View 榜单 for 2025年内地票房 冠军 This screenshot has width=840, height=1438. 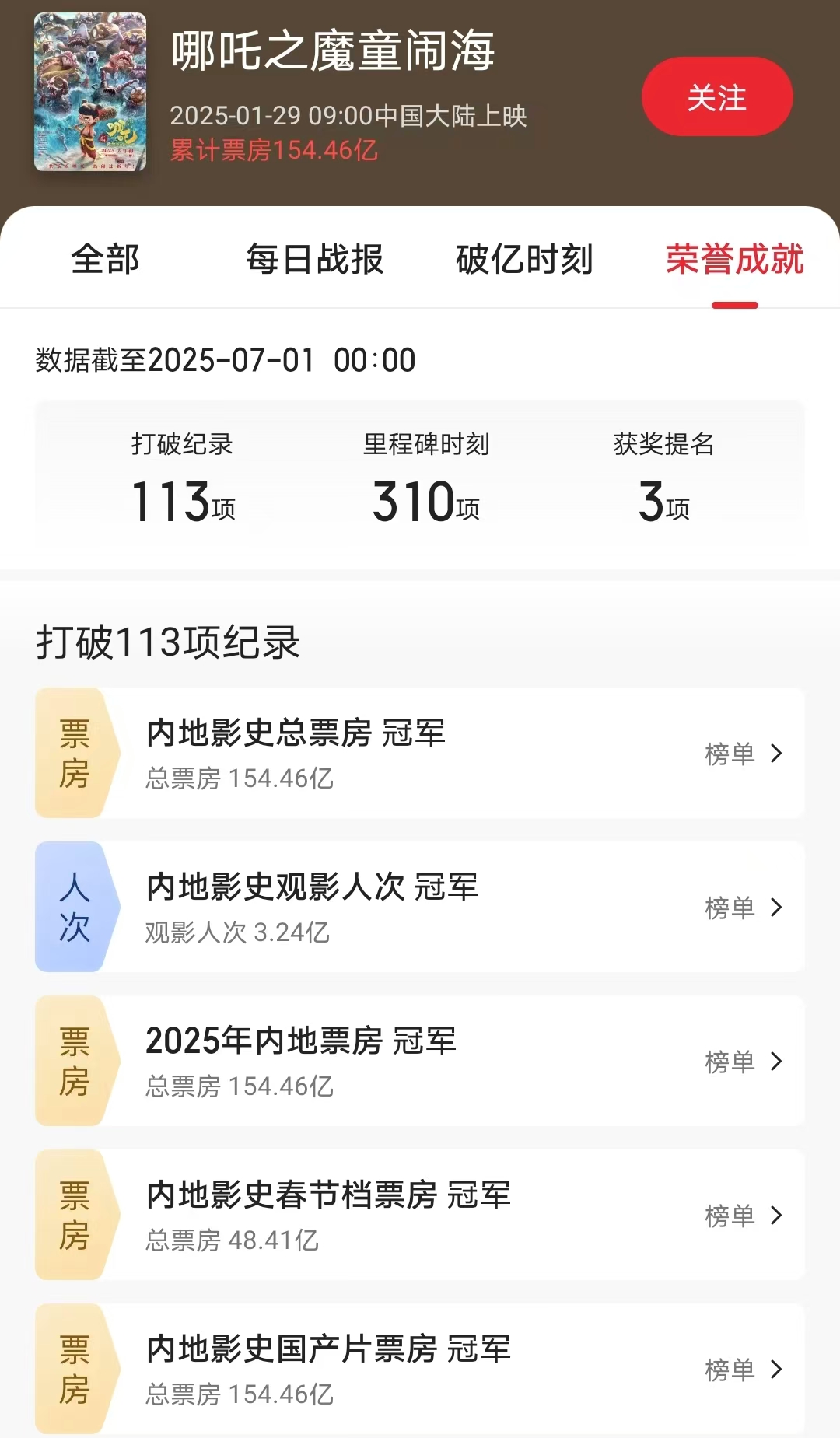coord(744,1061)
